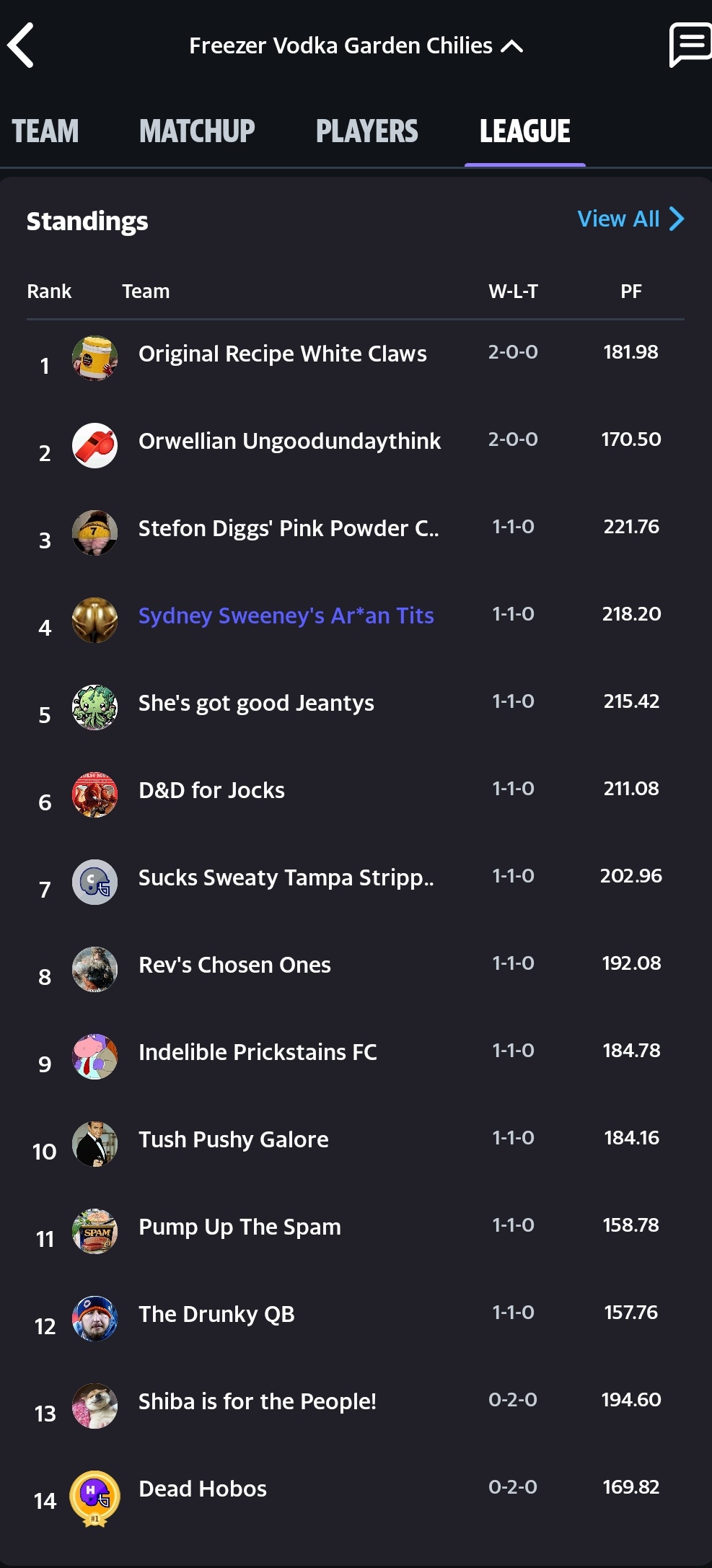Viewport: 712px width, 1568px height.
Task: Open Shiba is for the People! team
Action: click(x=257, y=1402)
